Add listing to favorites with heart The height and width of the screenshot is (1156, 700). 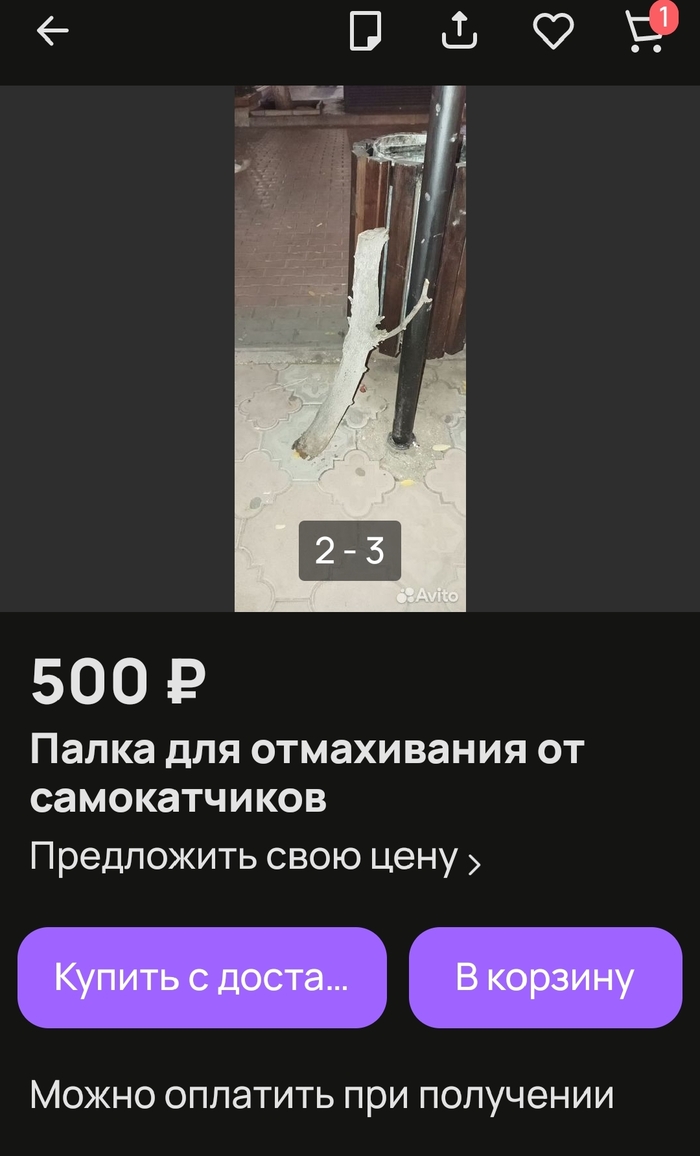point(552,32)
